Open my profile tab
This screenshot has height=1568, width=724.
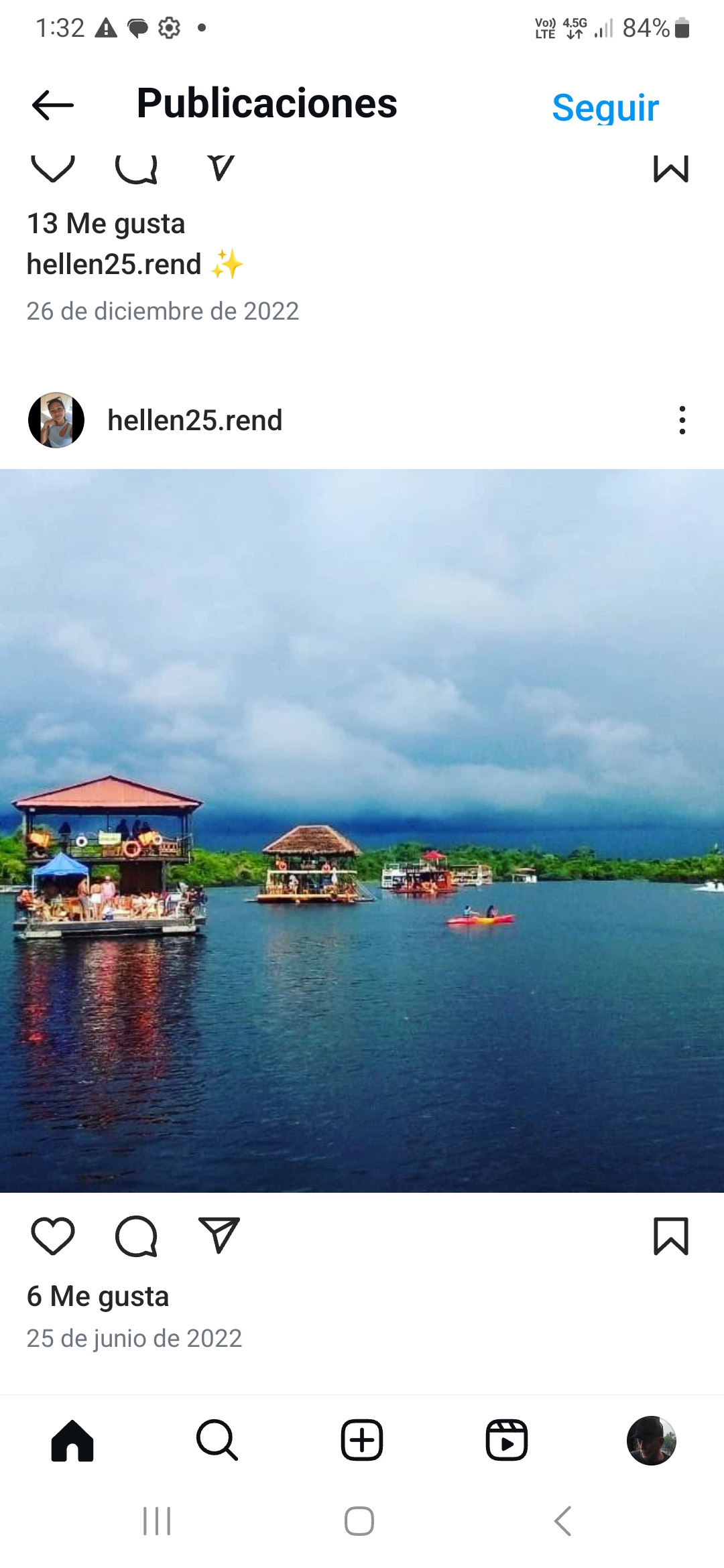tap(651, 1440)
